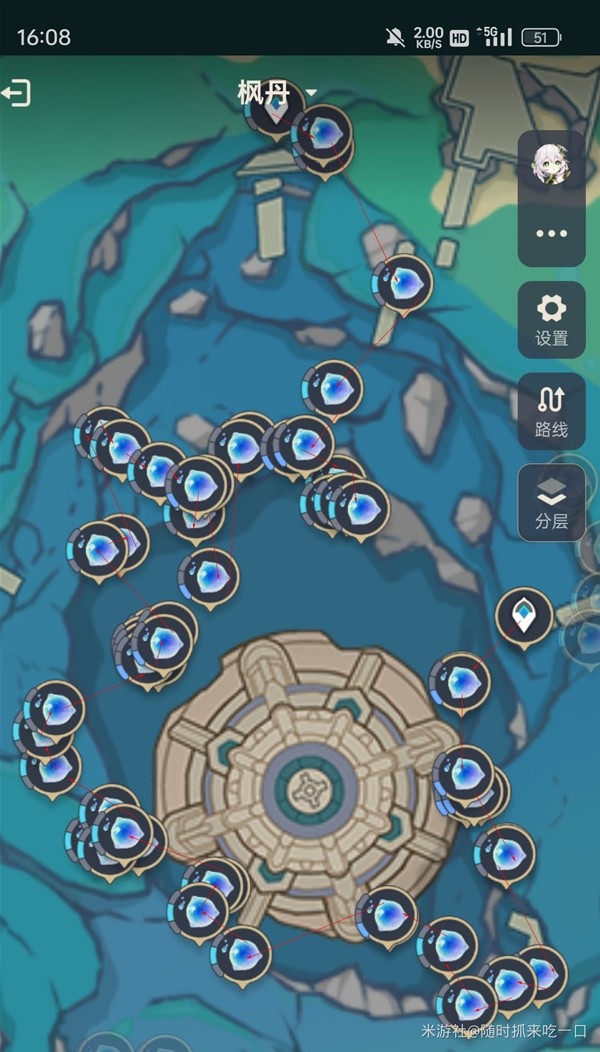600x1052 pixels.
Task: Open 分层 layer selector
Action: tap(551, 502)
